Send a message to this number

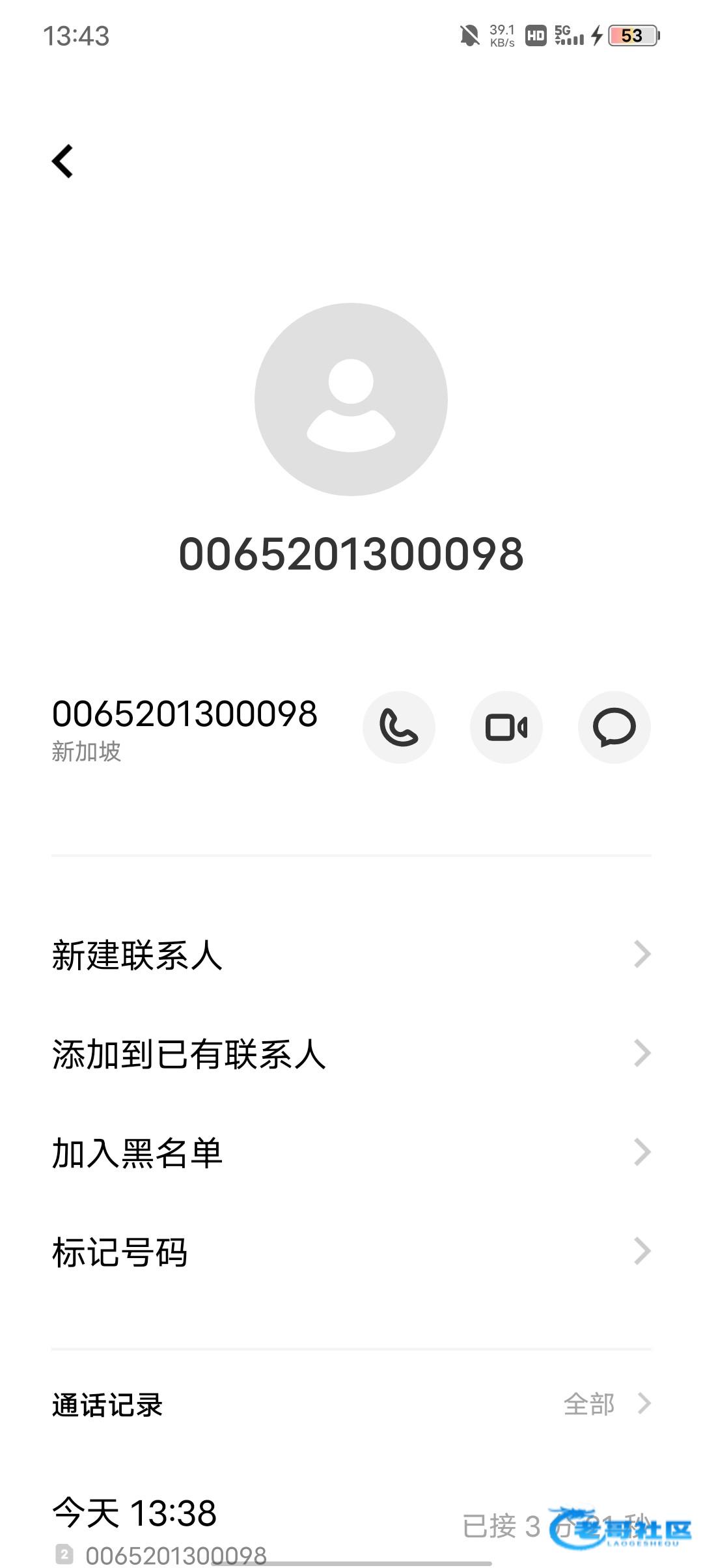(x=614, y=727)
